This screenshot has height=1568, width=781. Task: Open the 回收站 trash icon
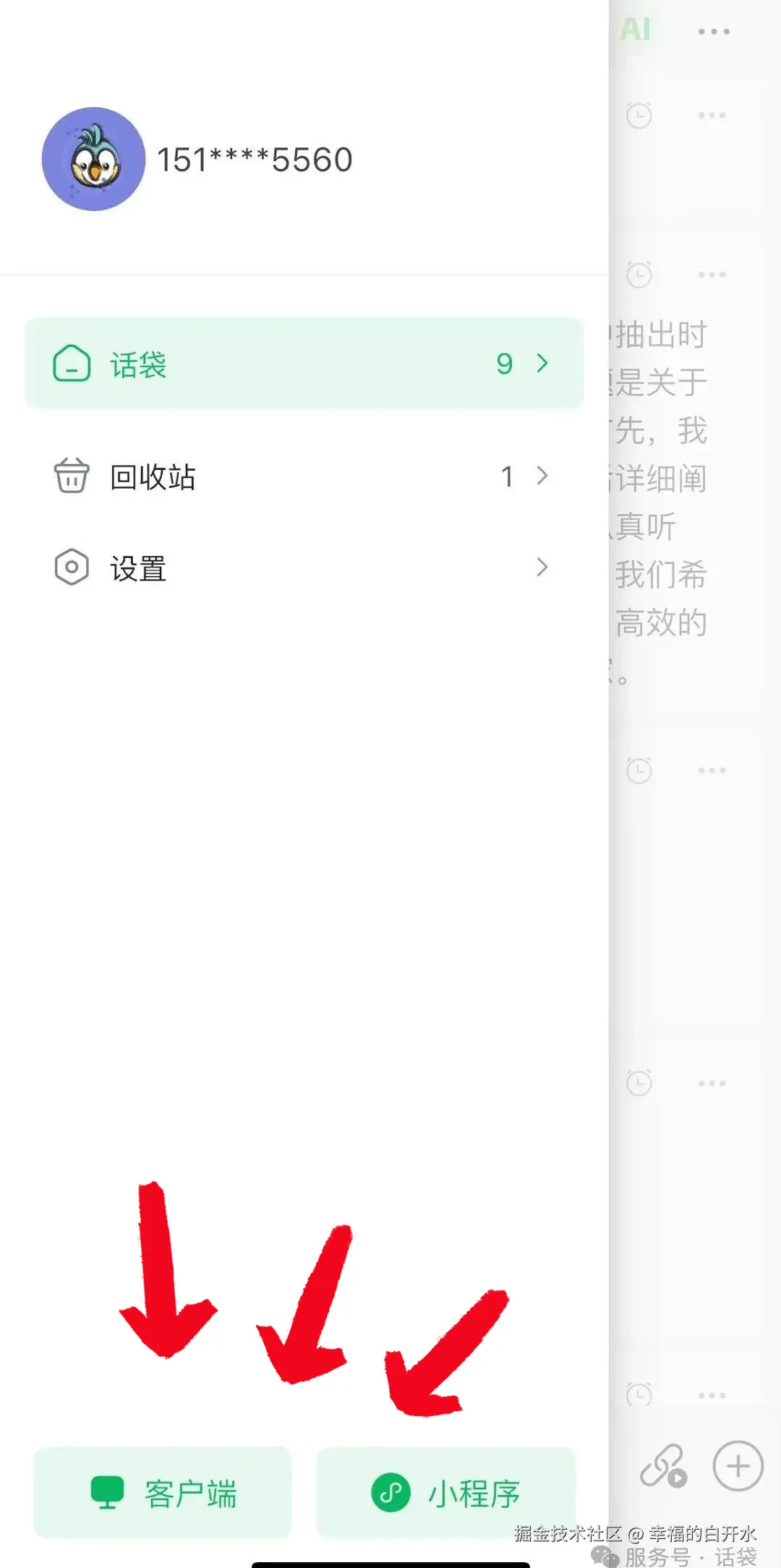coord(70,476)
